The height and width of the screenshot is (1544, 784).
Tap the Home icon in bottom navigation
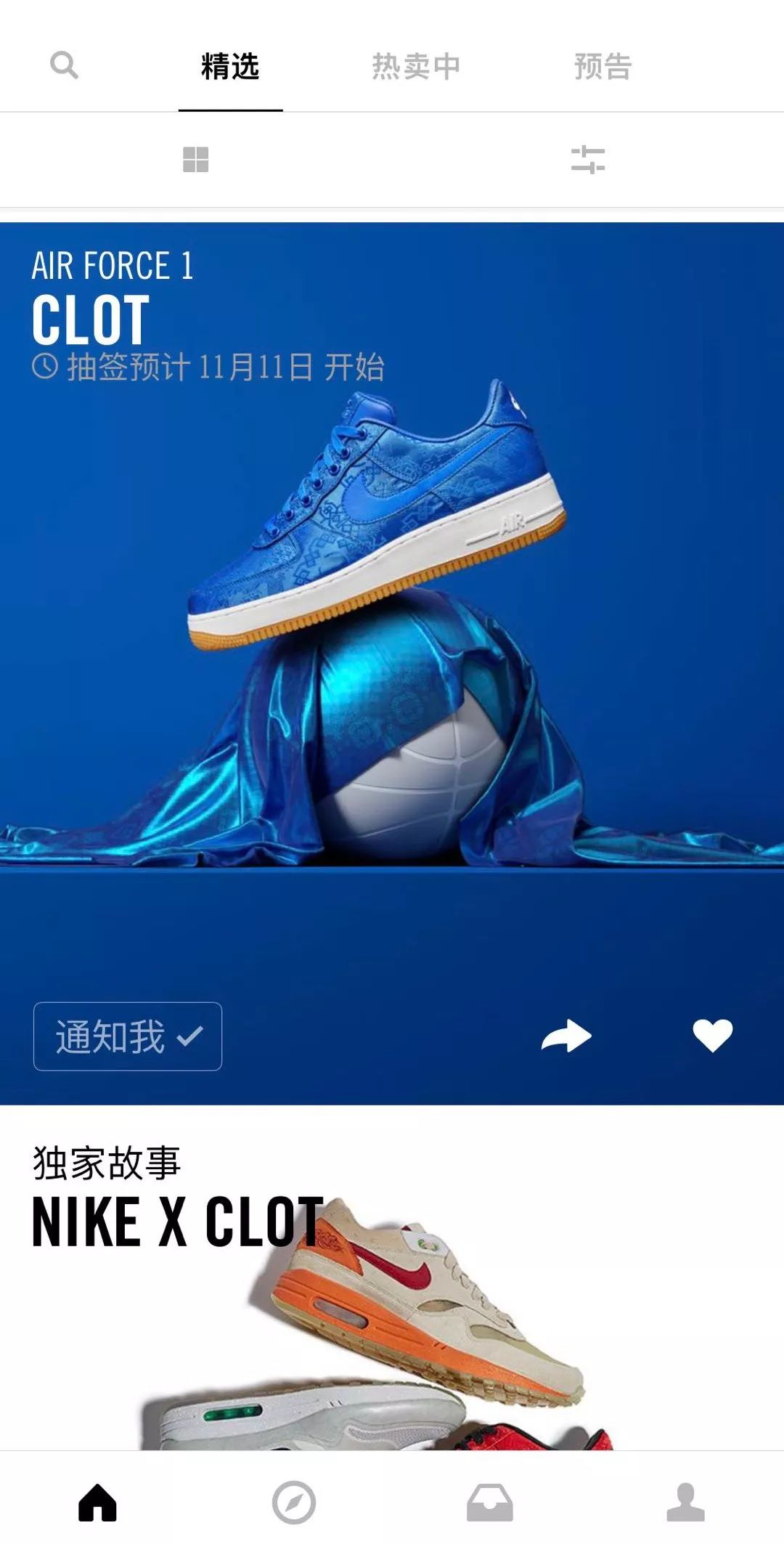coord(98,1505)
